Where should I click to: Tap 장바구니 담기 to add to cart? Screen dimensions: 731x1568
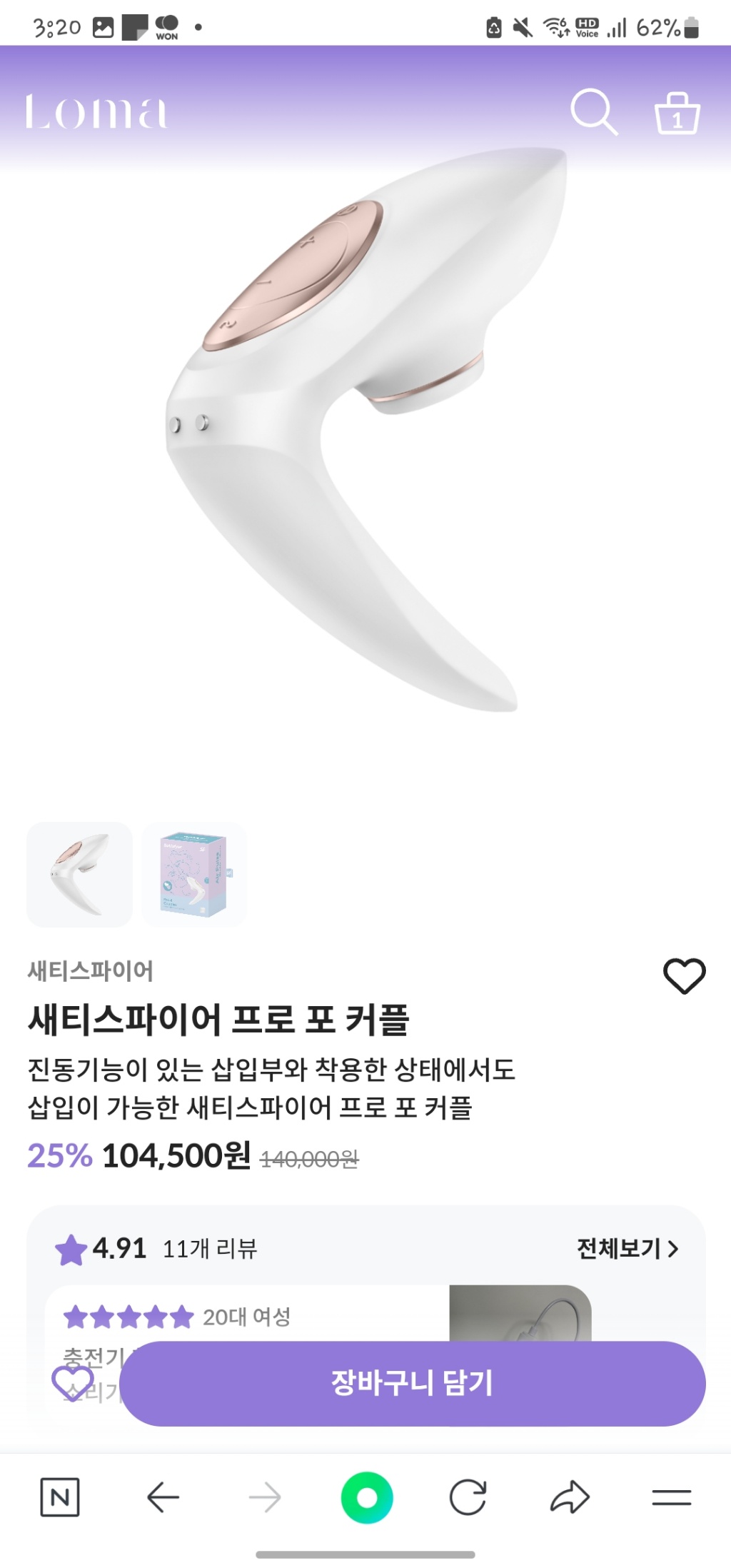412,1383
